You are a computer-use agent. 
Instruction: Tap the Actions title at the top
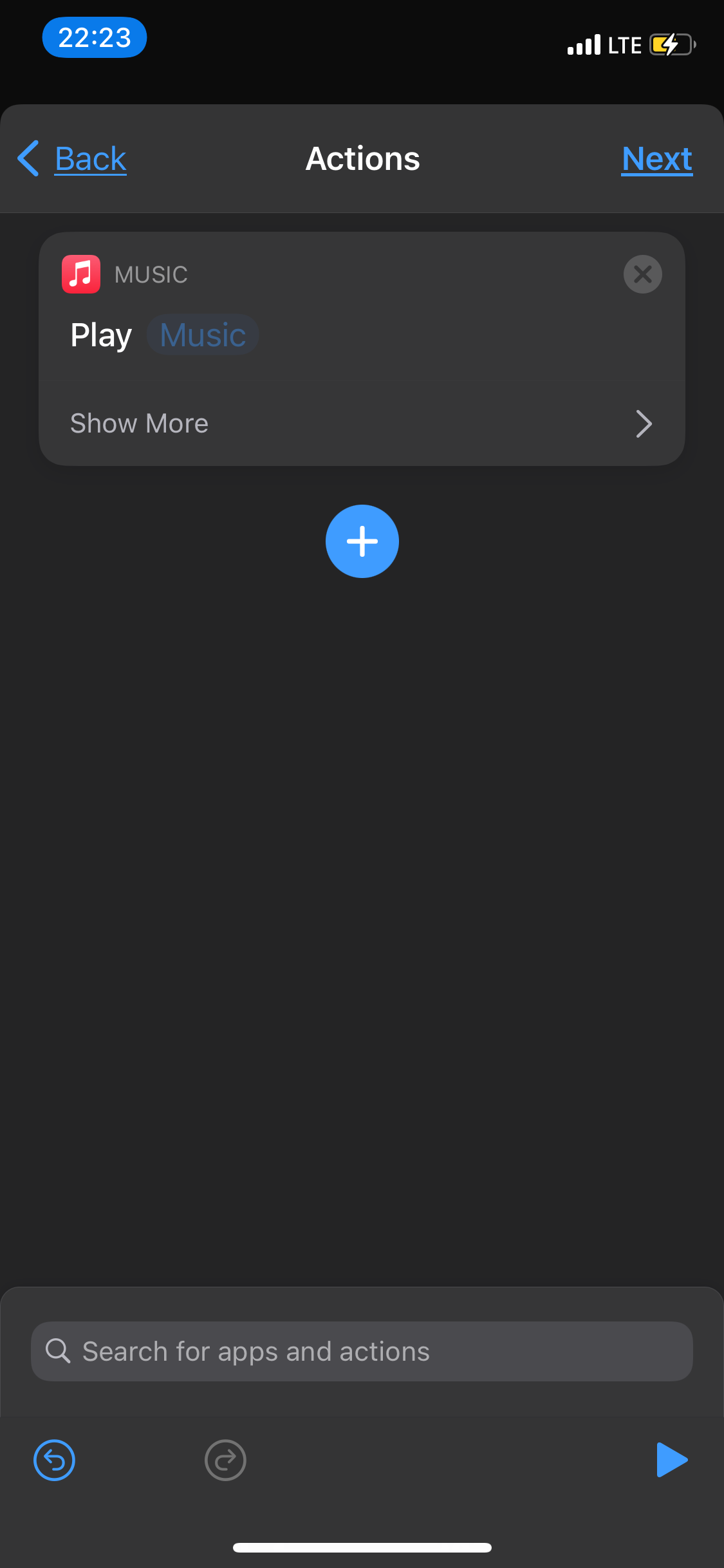point(362,158)
